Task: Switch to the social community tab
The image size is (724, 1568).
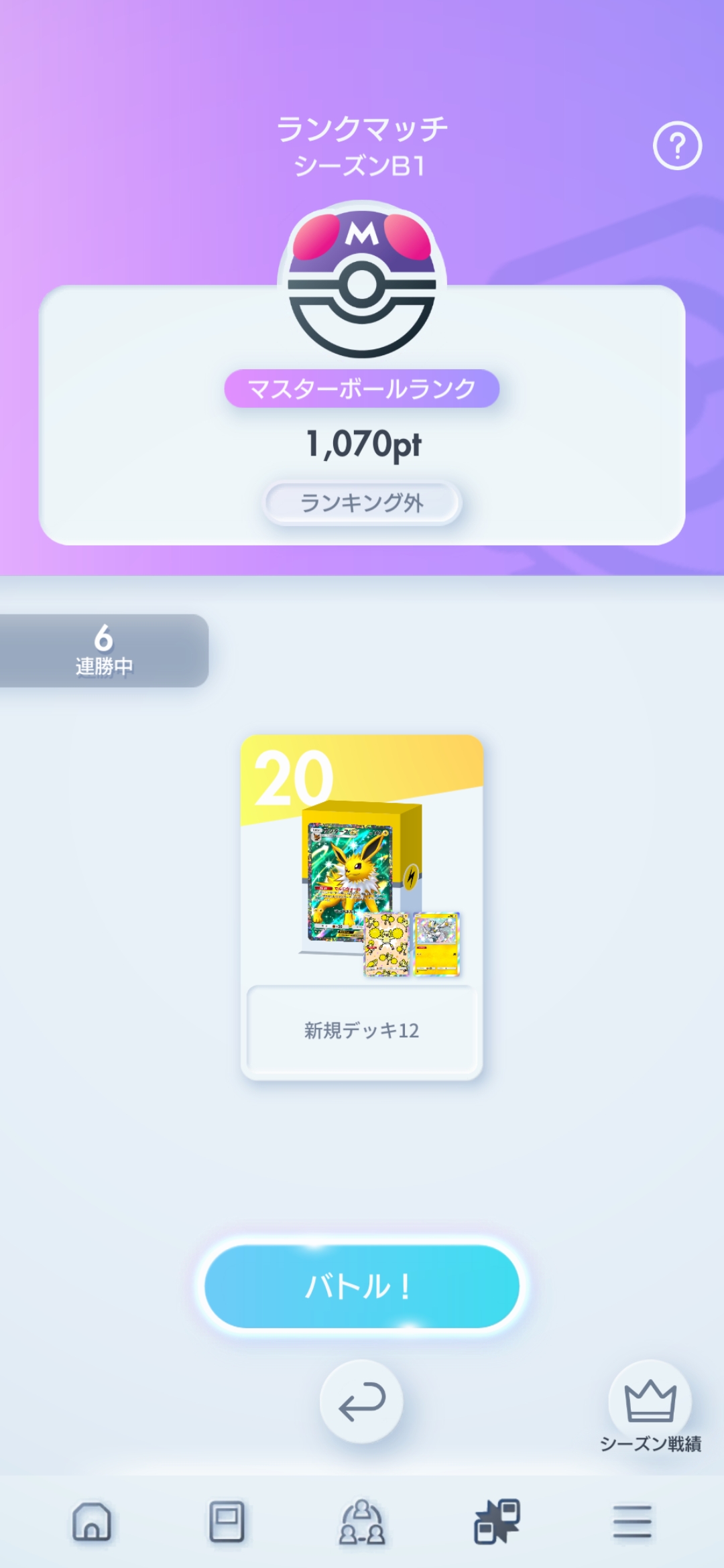Action: (362, 1522)
